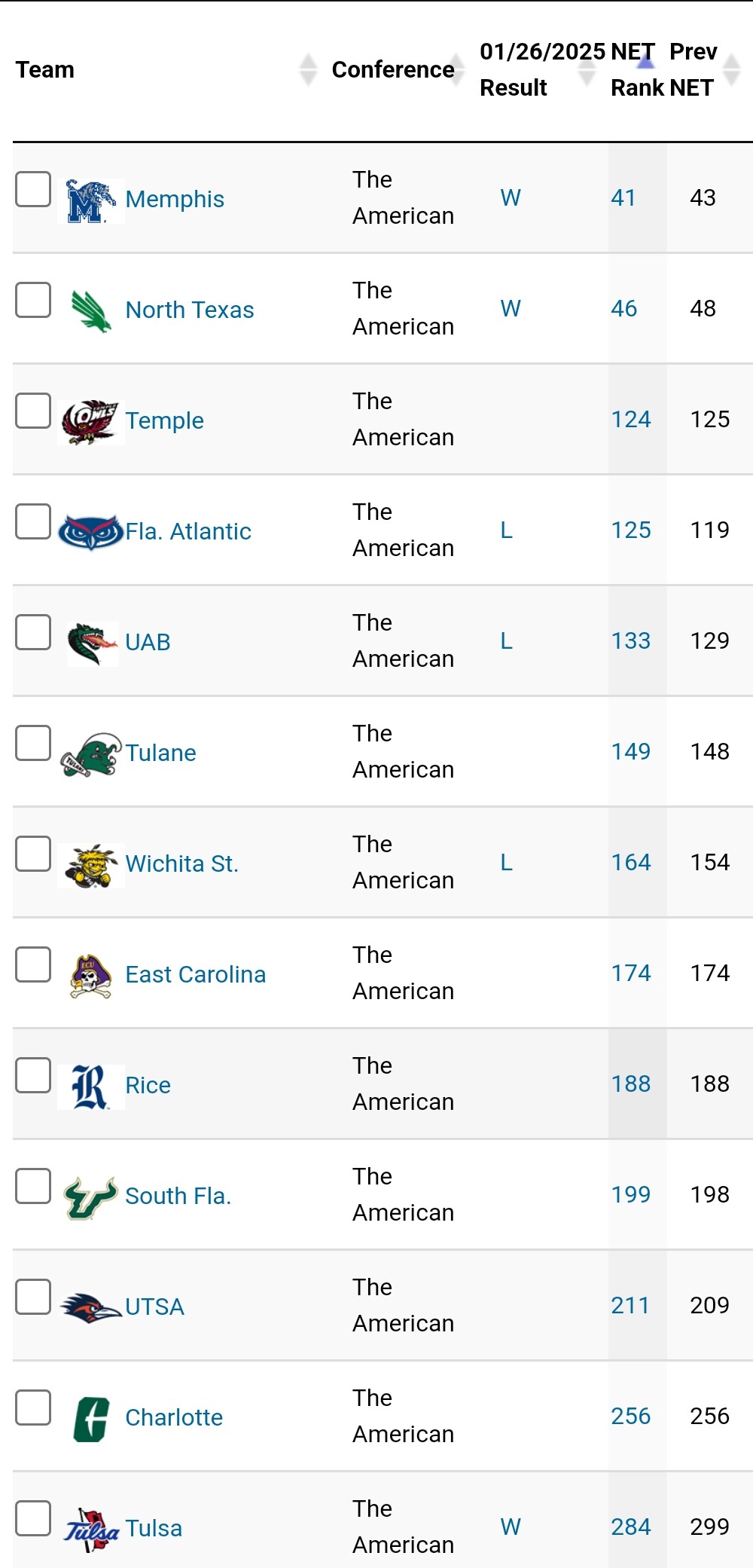
Task: Sort by 01/26/2025 Result column
Action: click(587, 70)
